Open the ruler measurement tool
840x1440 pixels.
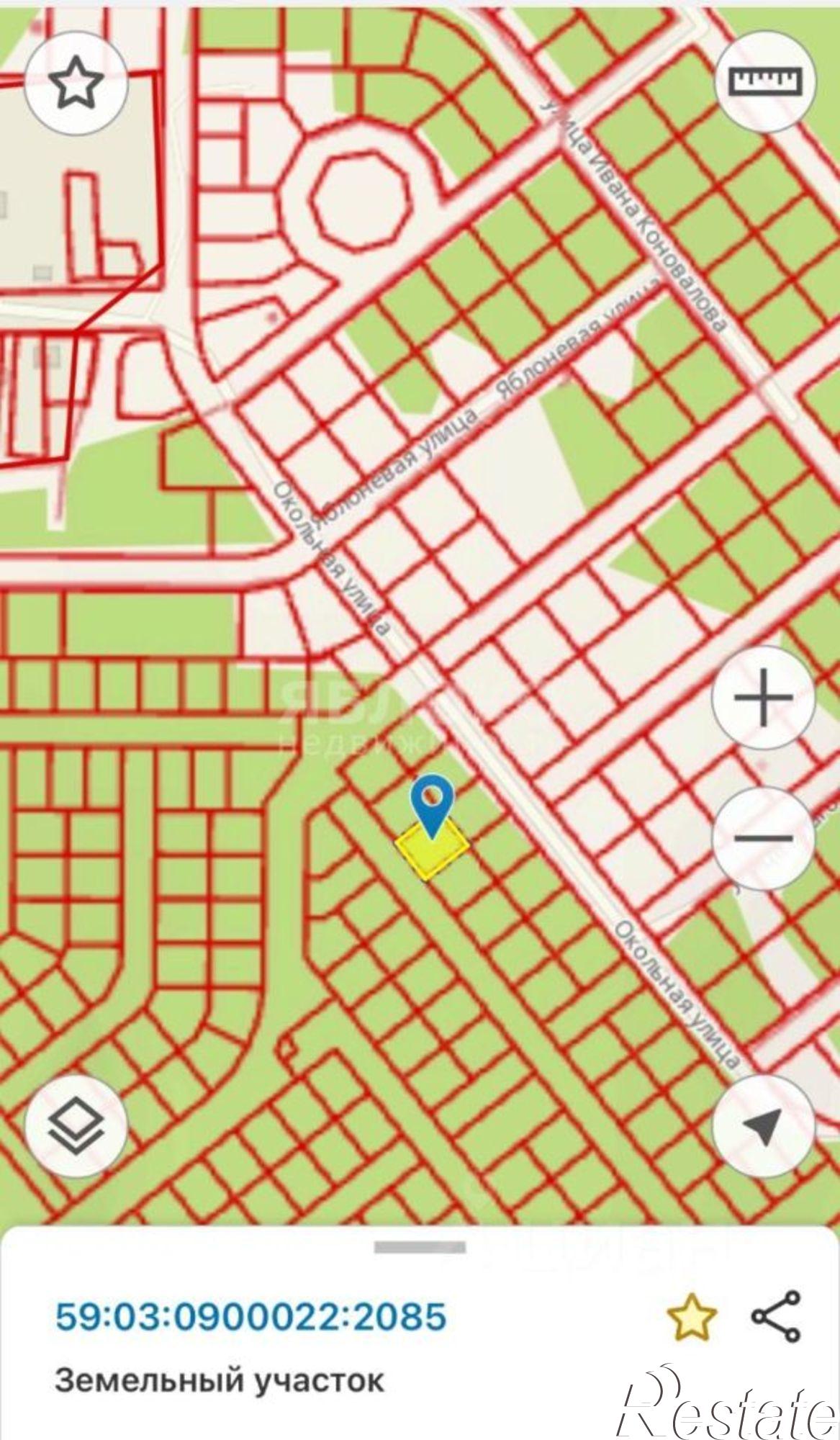765,81
